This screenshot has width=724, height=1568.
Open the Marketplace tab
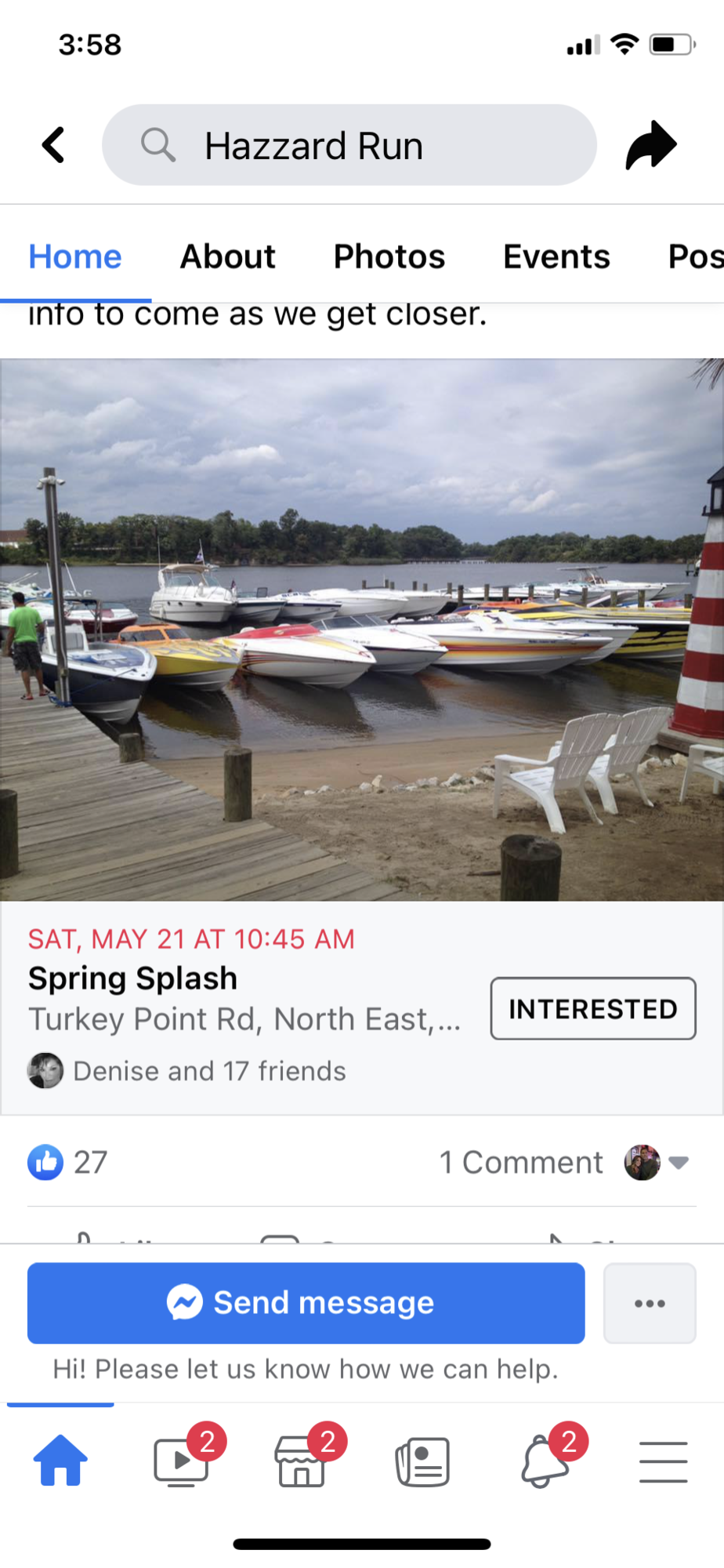301,1461
